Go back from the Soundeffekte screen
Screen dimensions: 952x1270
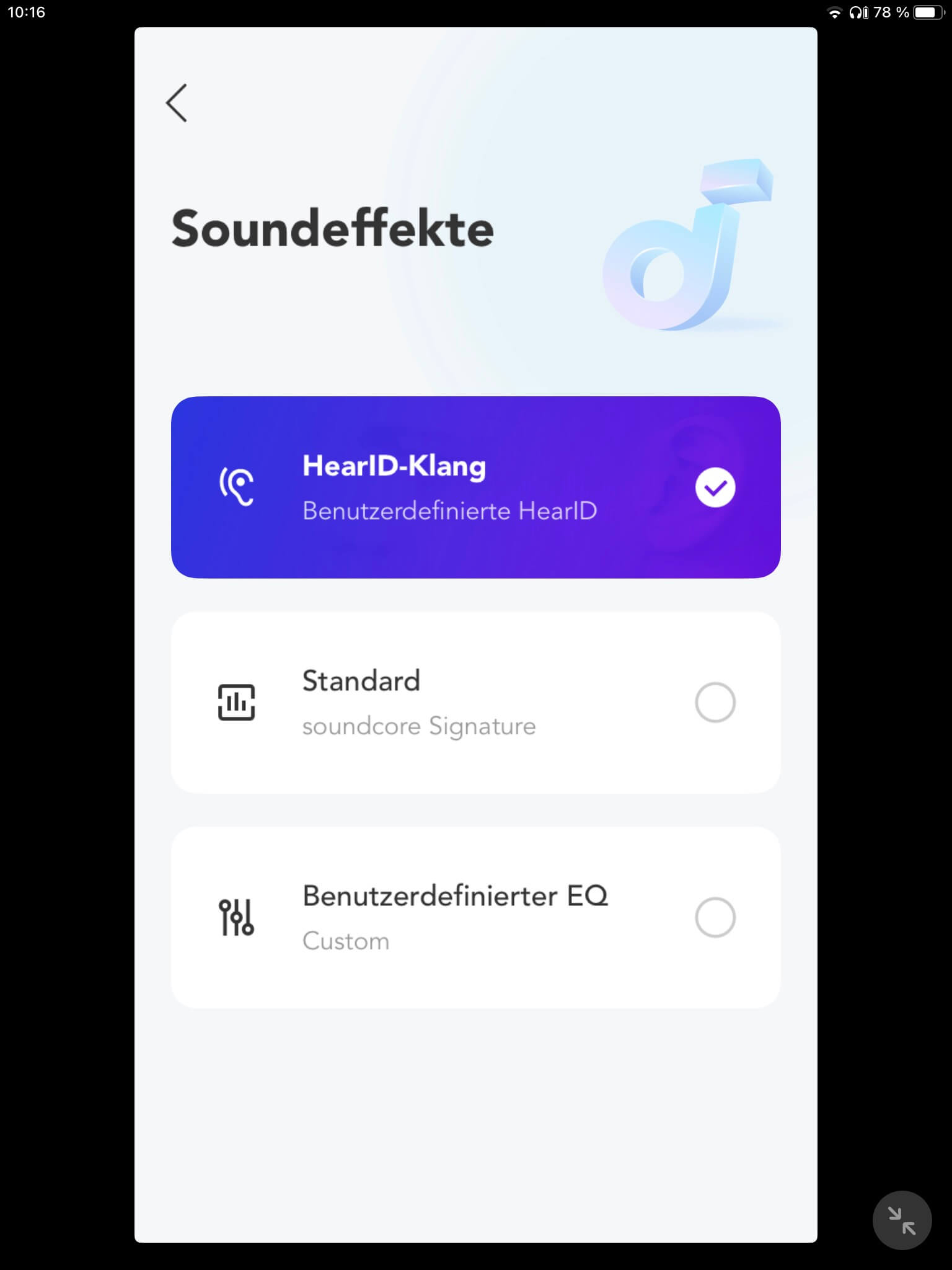[177, 103]
